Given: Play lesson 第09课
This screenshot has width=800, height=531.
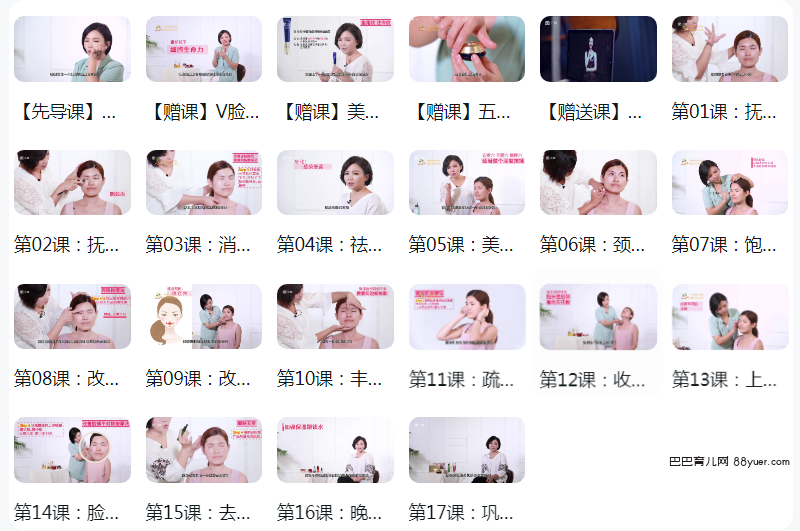Looking at the screenshot, I should tap(204, 316).
